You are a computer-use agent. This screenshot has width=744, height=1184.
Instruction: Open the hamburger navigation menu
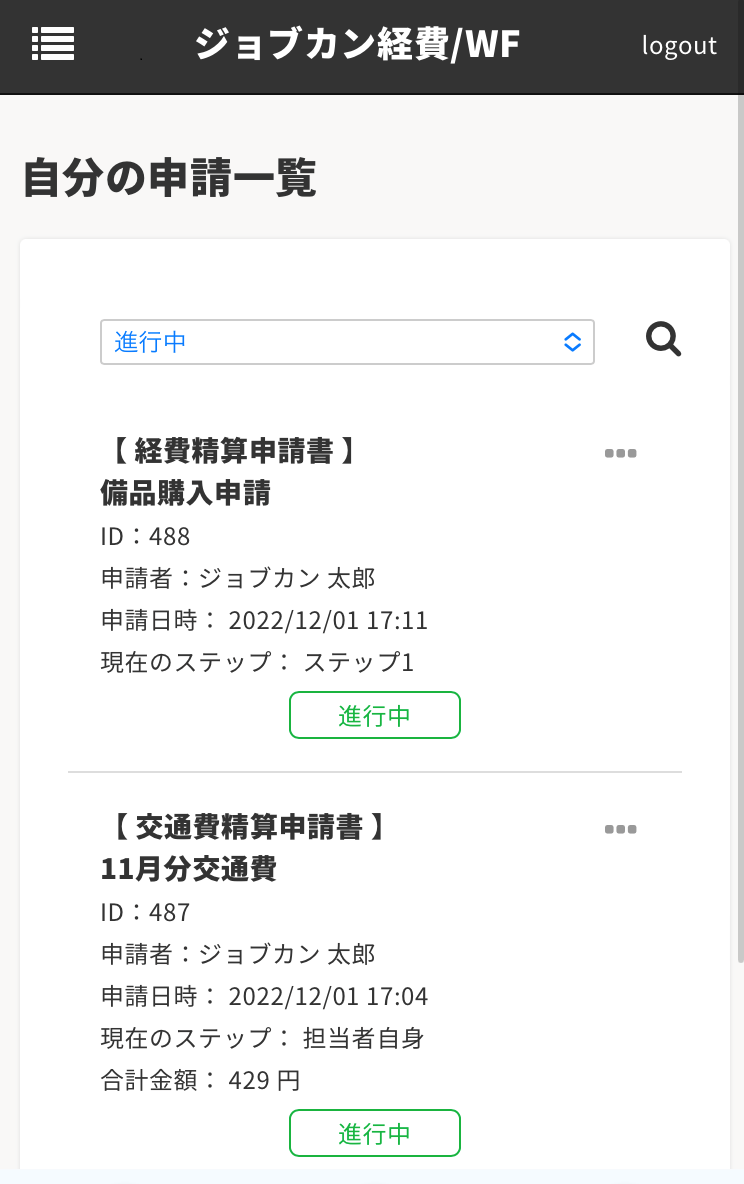(x=53, y=44)
